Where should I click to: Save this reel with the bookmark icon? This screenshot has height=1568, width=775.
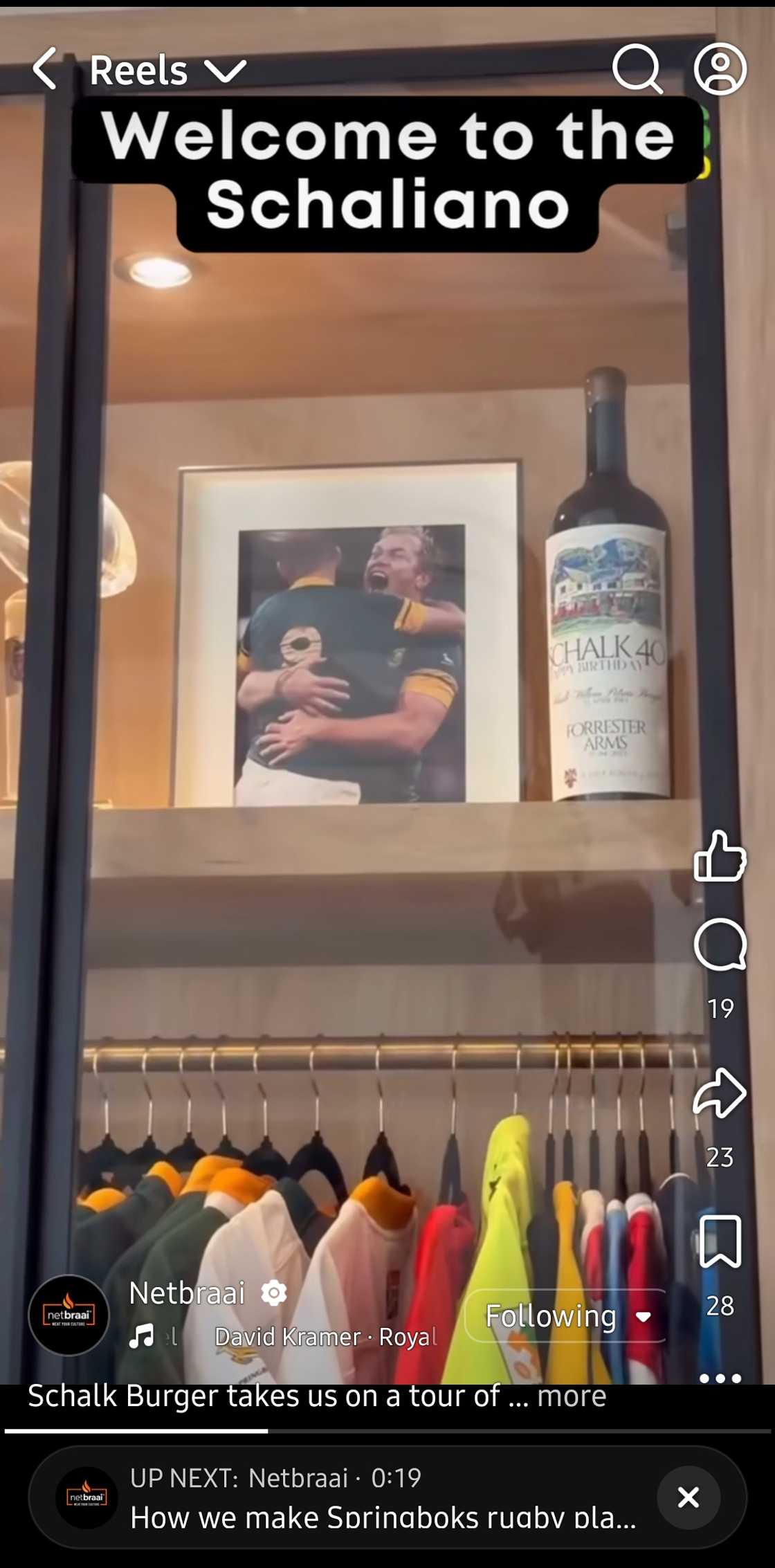[720, 1241]
